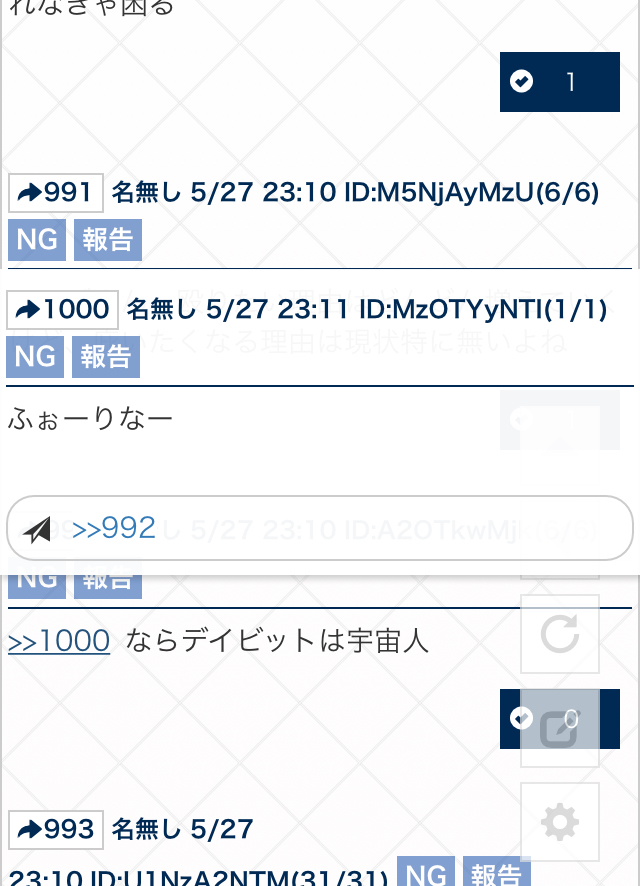The width and height of the screenshot is (640, 886).
Task: Report post 991 with 報告
Action: point(107,240)
